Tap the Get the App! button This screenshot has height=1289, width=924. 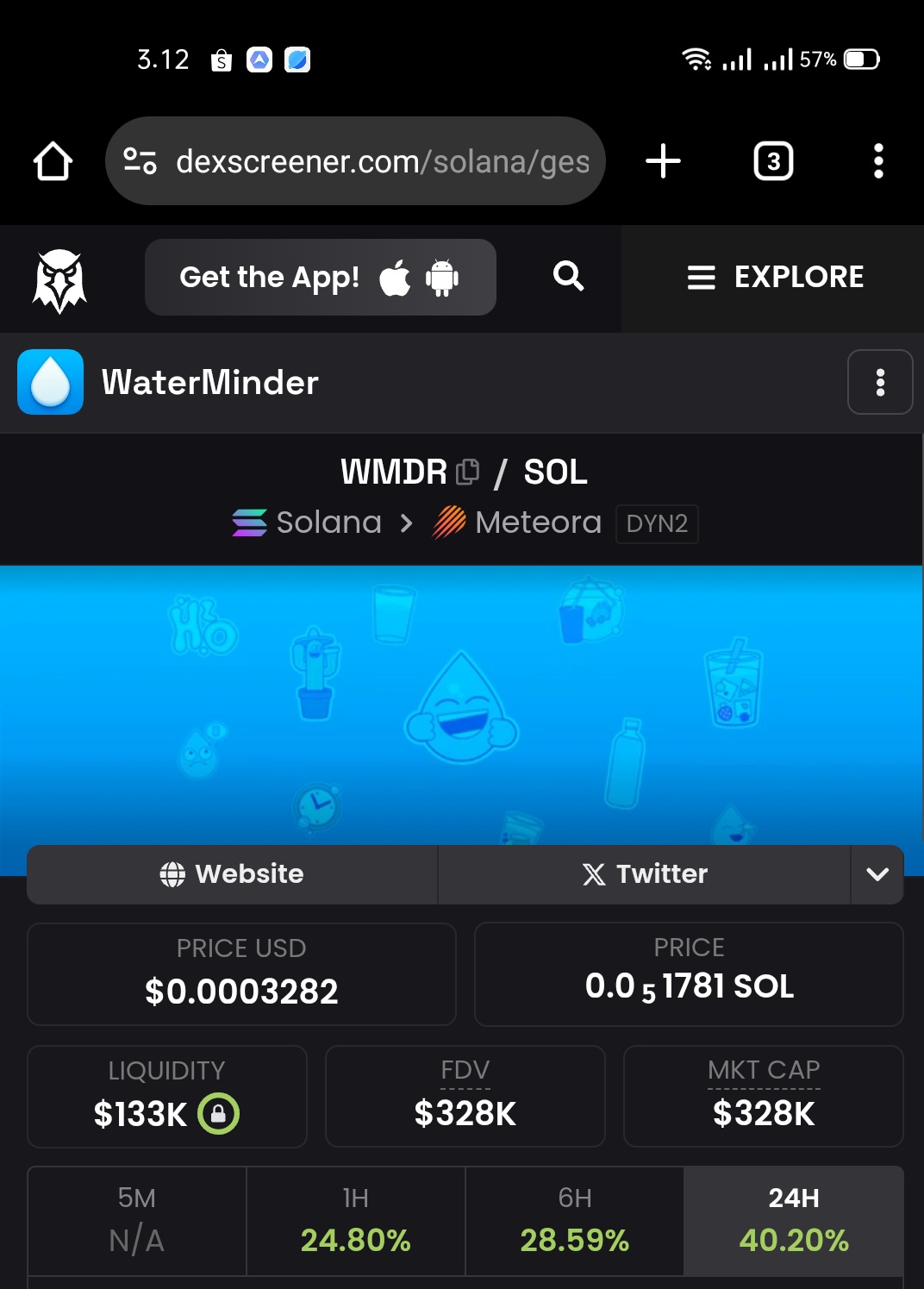320,278
